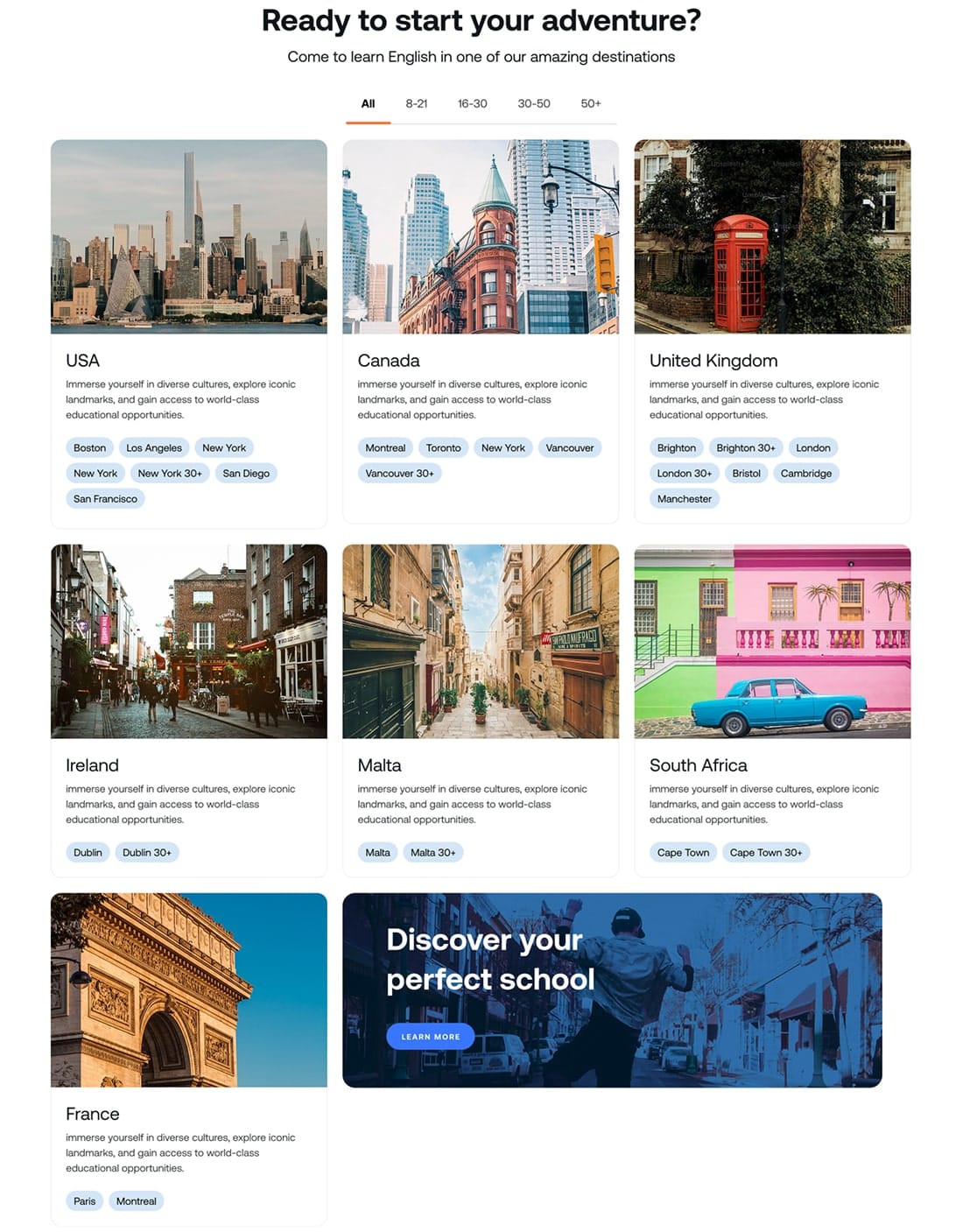Screen dimensions: 963x1232
Task: Open the France destination image
Action: [189, 989]
